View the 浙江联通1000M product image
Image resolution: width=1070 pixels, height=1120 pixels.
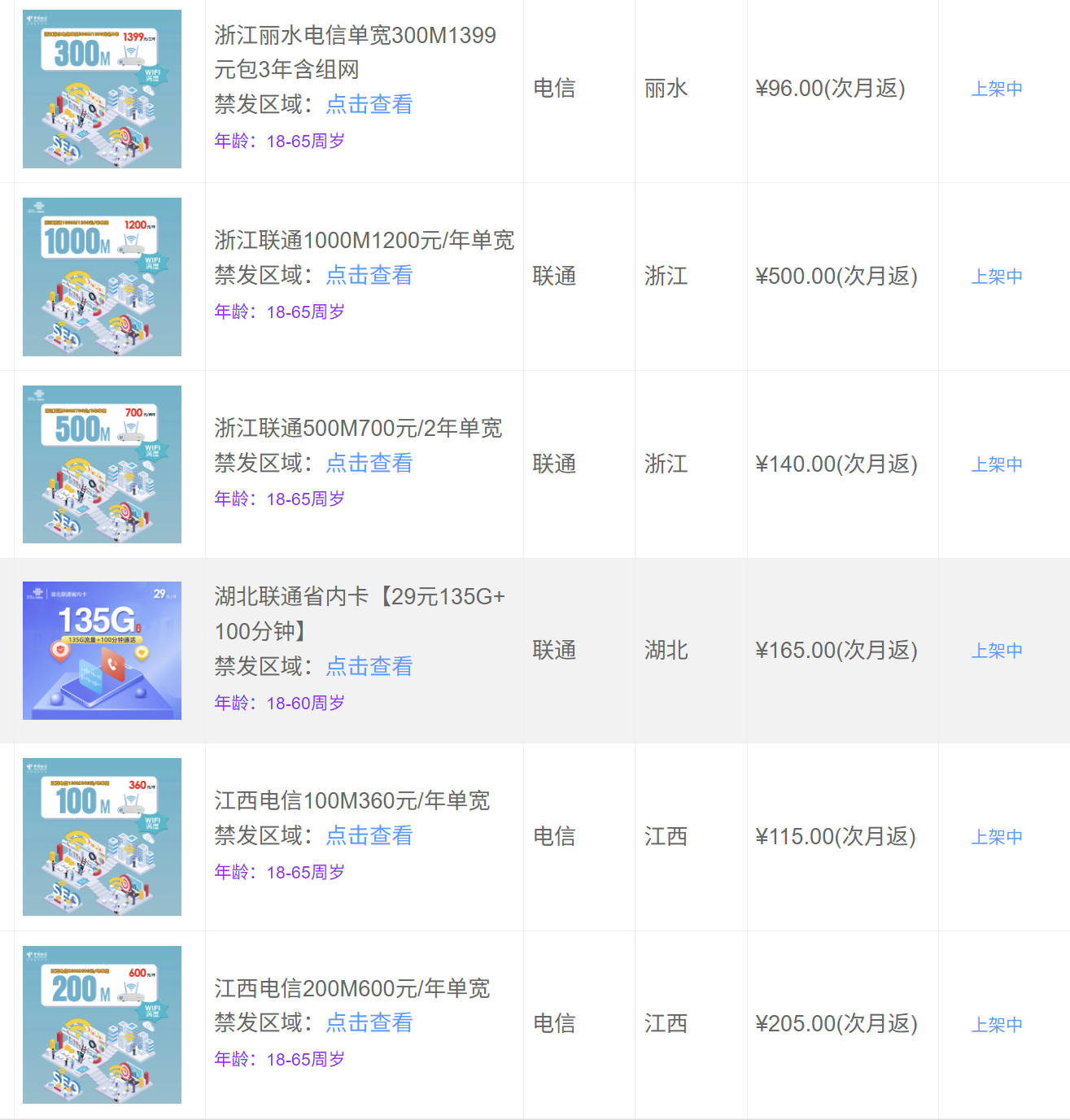coord(101,276)
